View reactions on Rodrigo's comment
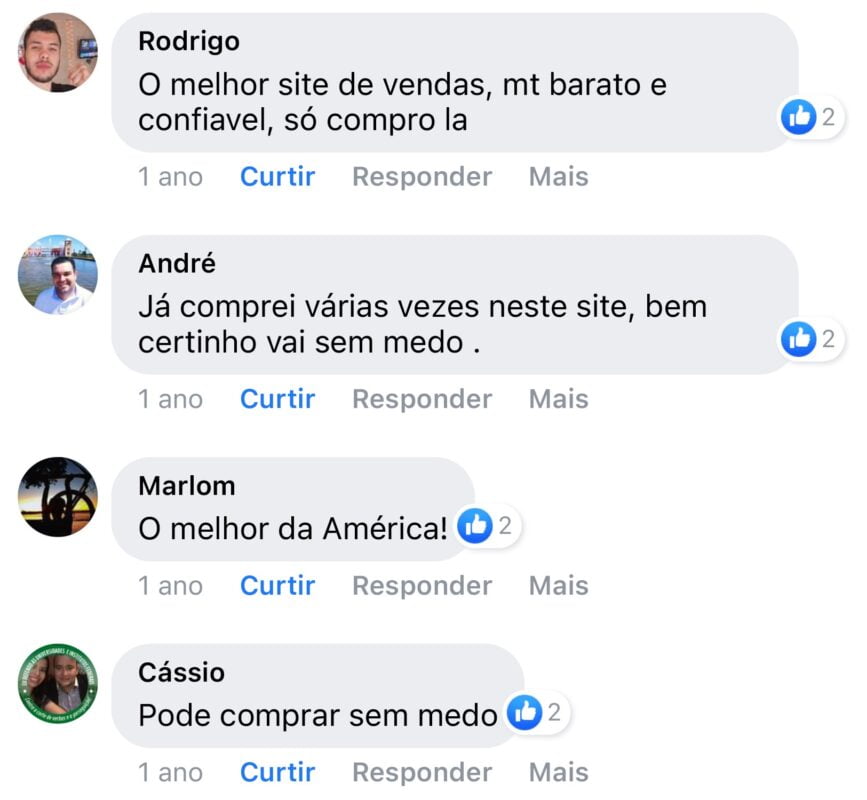This screenshot has width=867, height=800. 812,118
